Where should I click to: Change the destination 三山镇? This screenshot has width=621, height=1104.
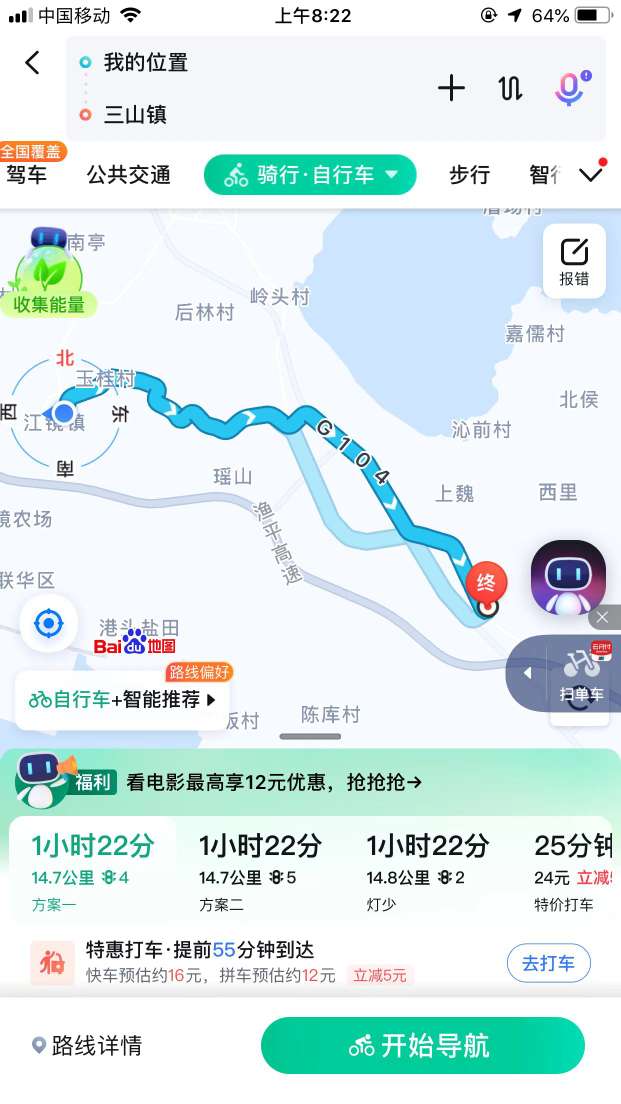[x=135, y=115]
